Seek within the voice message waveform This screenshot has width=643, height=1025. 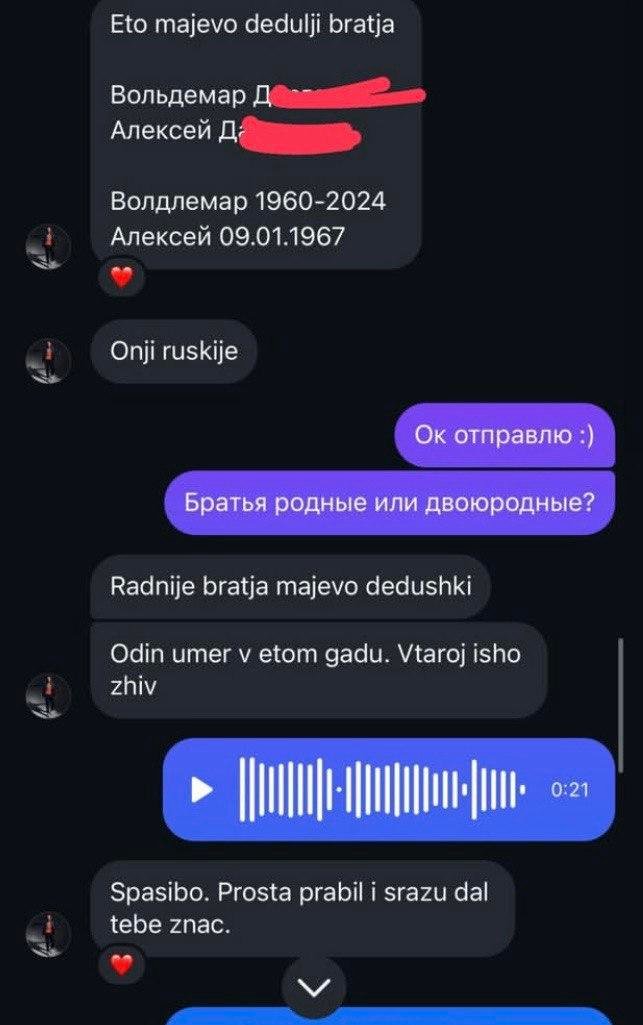(x=383, y=789)
